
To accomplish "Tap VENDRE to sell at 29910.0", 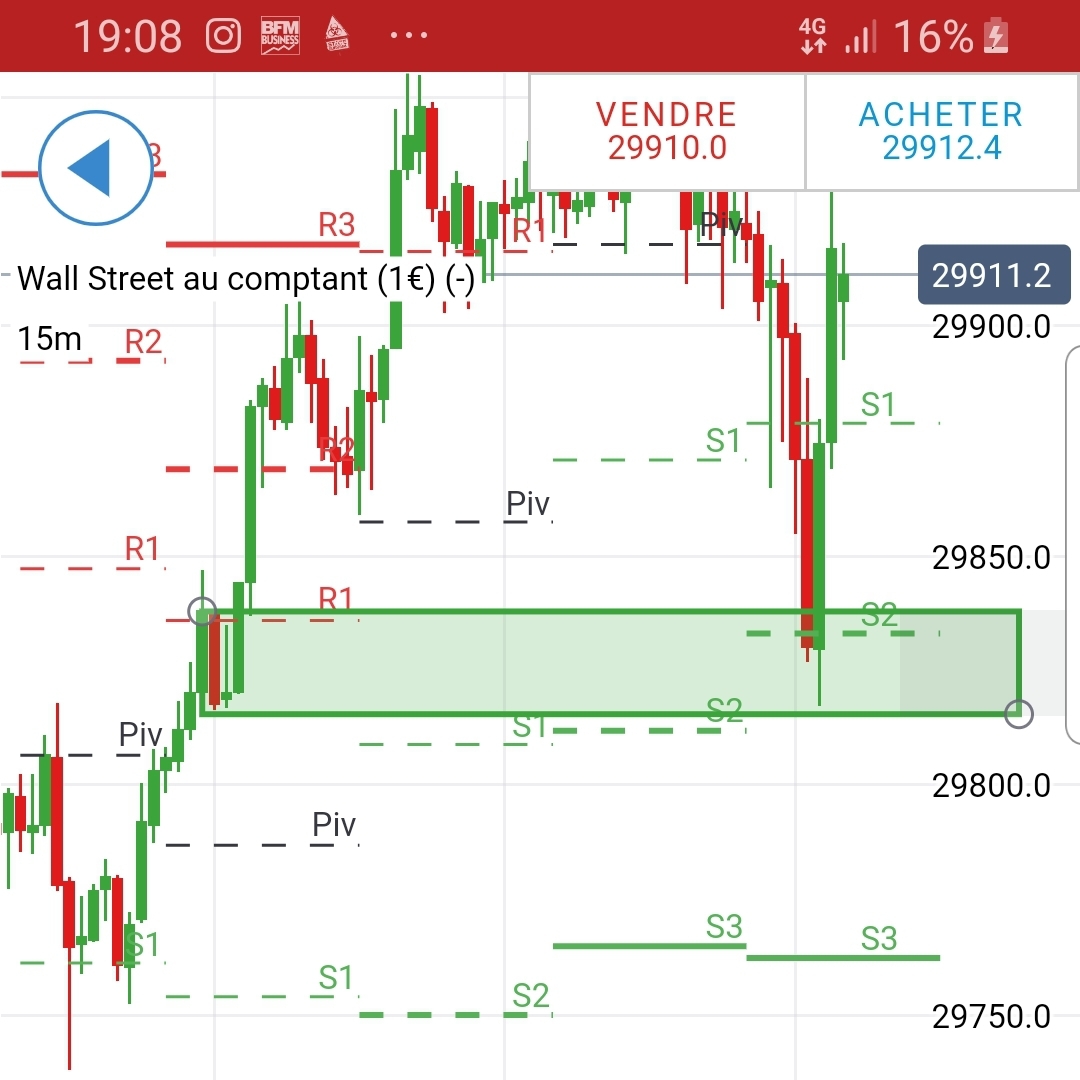I will click(x=667, y=131).
